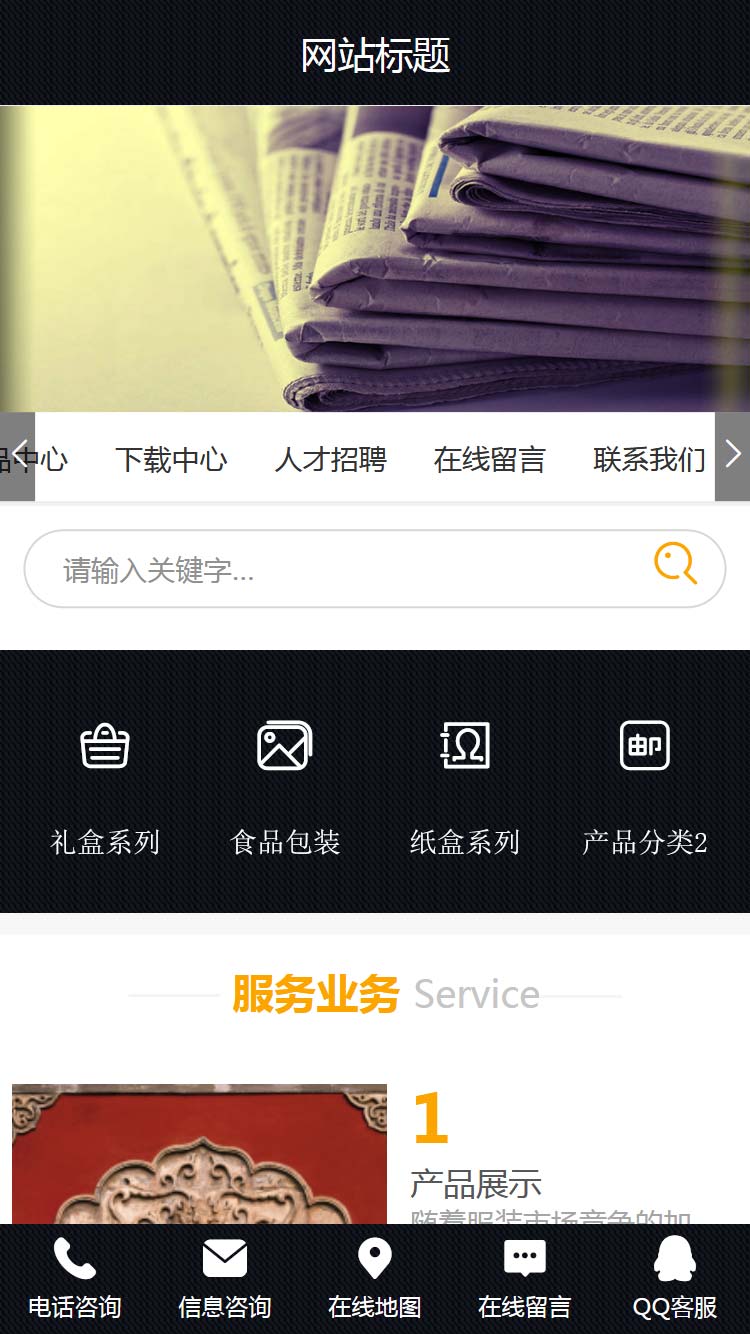
Task: Open the 下载中心 nav item
Action: tap(171, 460)
